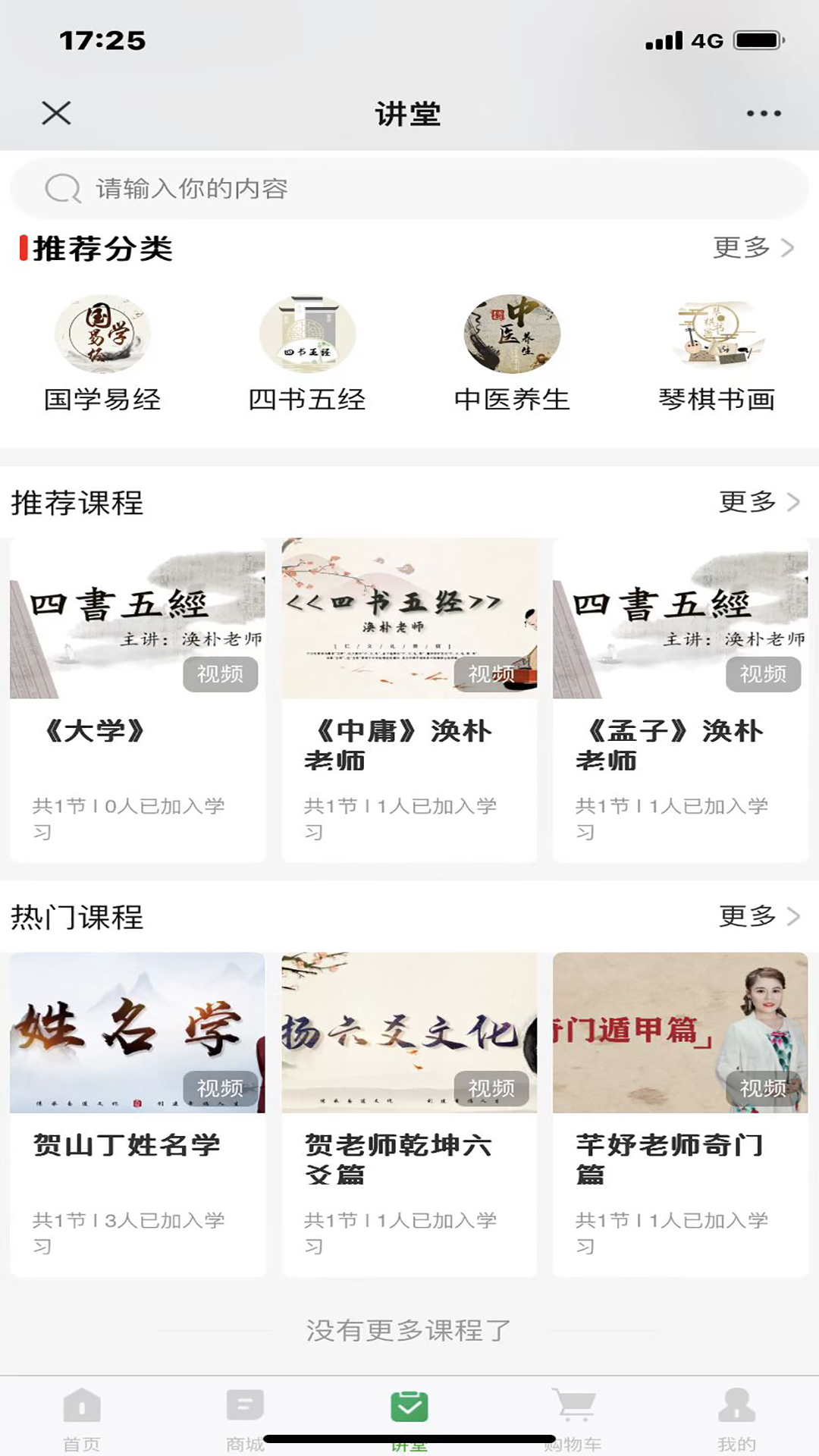The image size is (819, 1456).
Task: View more under 推荐分类
Action: (753, 248)
